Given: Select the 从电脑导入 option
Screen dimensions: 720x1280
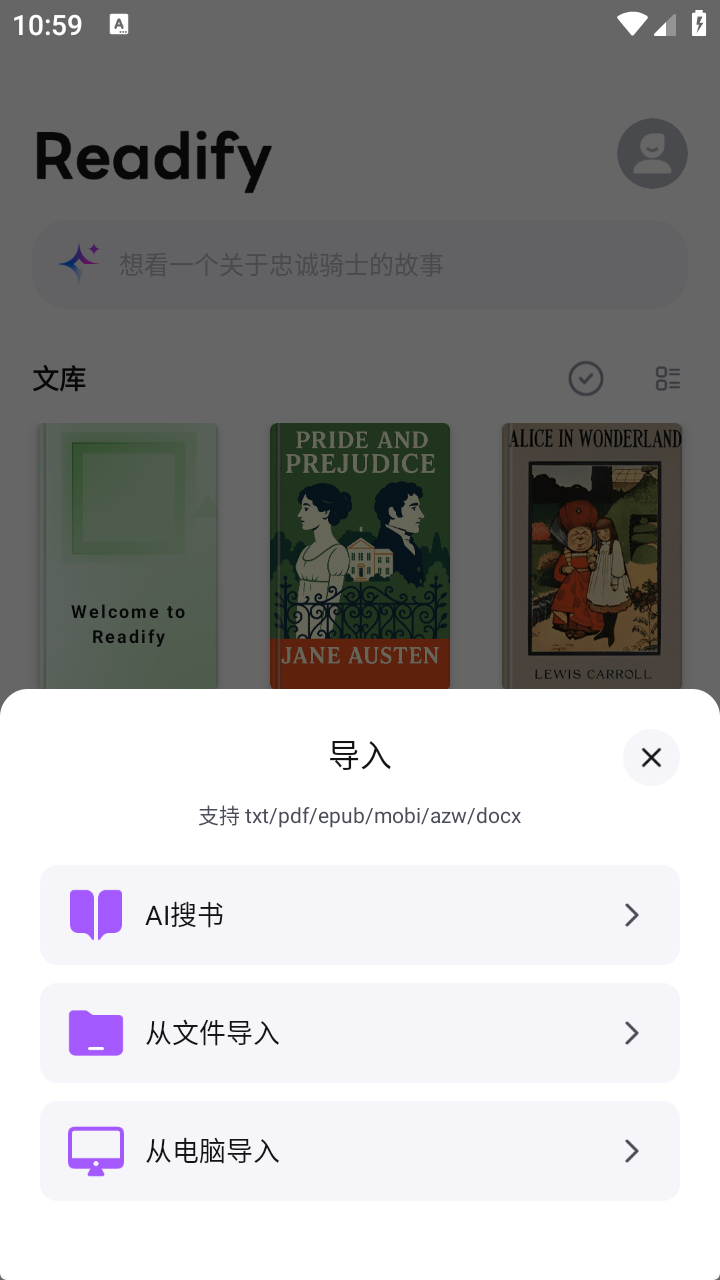Looking at the screenshot, I should pos(360,1150).
